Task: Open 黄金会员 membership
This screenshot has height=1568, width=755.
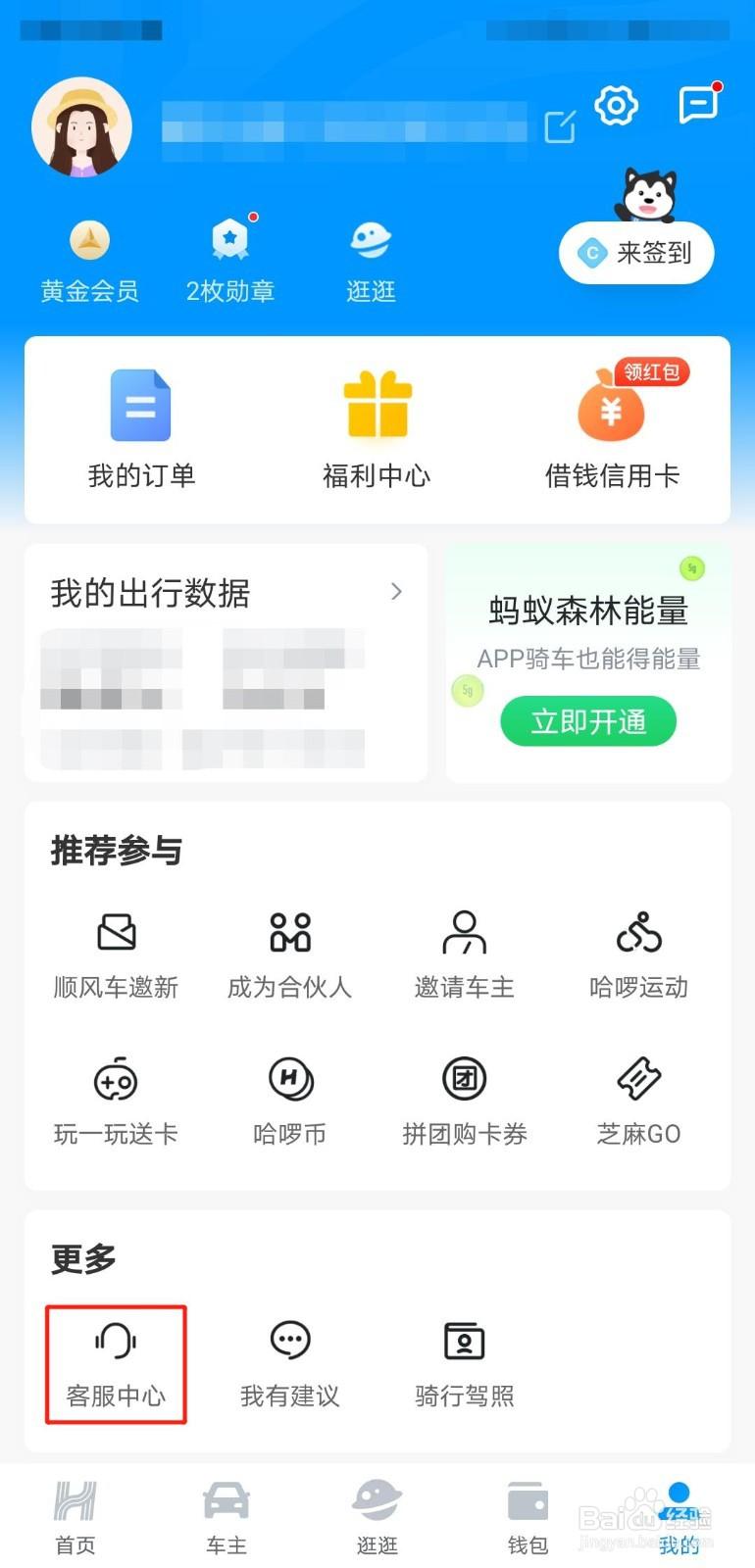Action: (89, 261)
